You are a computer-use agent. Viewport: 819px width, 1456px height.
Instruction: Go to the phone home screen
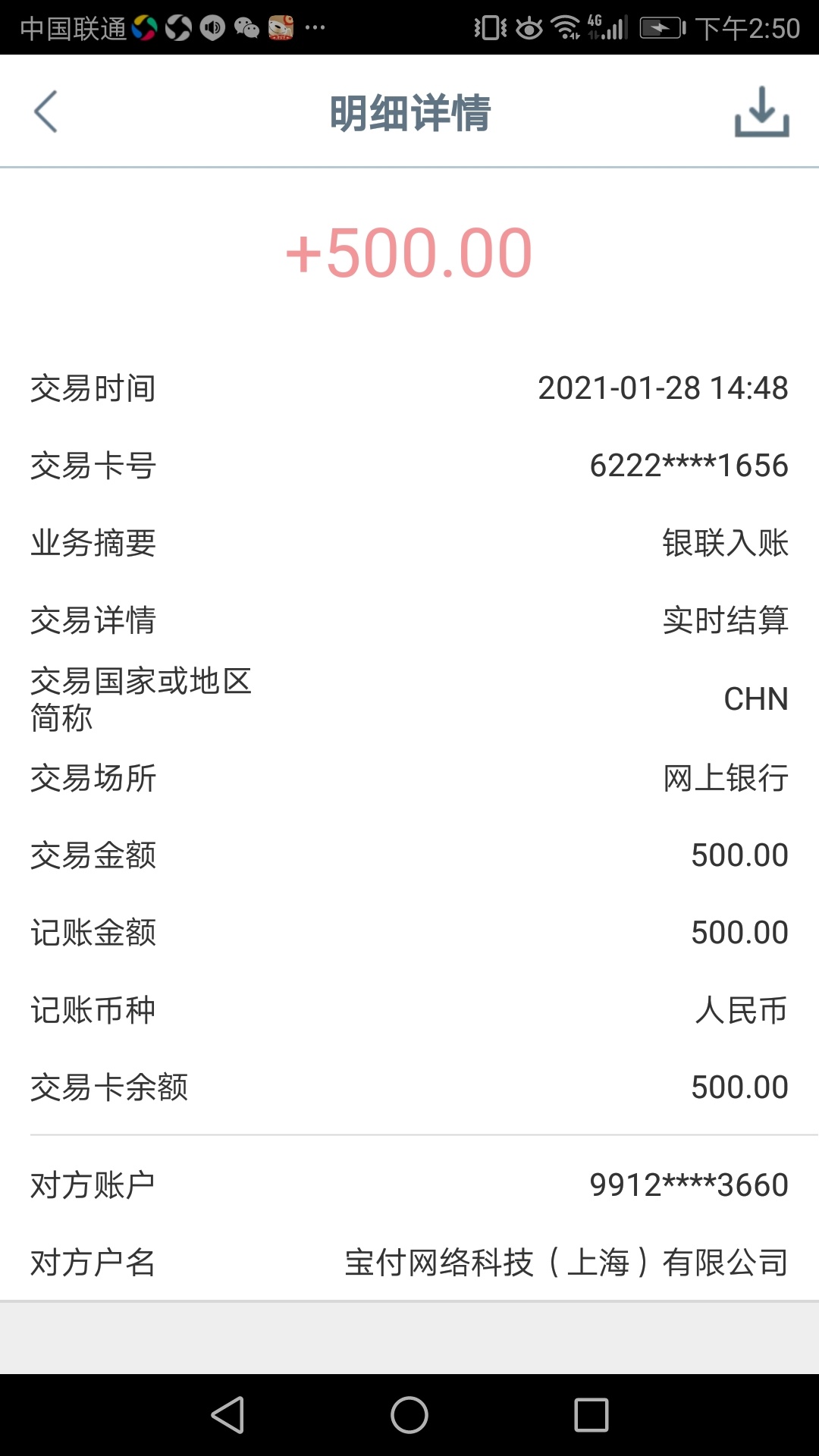click(x=409, y=1415)
